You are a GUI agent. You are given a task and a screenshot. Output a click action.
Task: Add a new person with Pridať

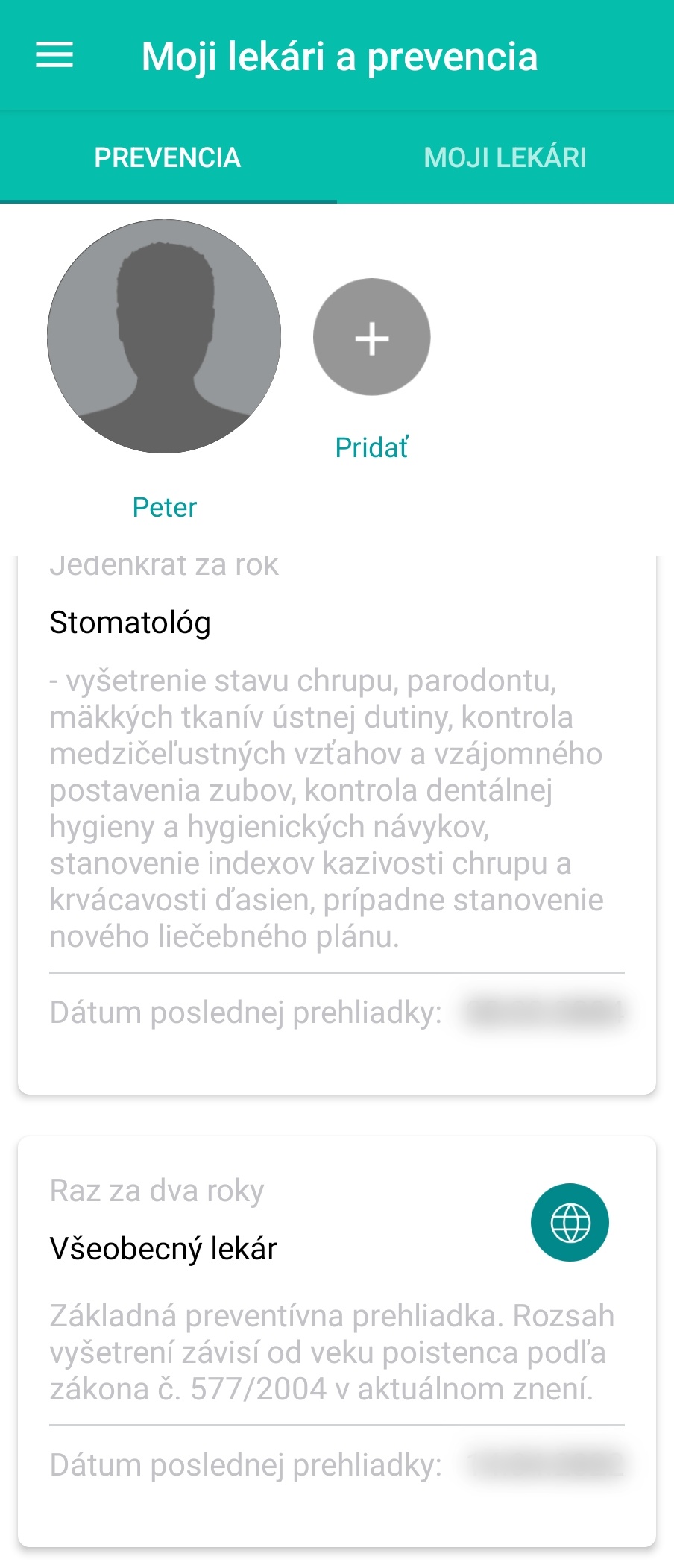[371, 338]
